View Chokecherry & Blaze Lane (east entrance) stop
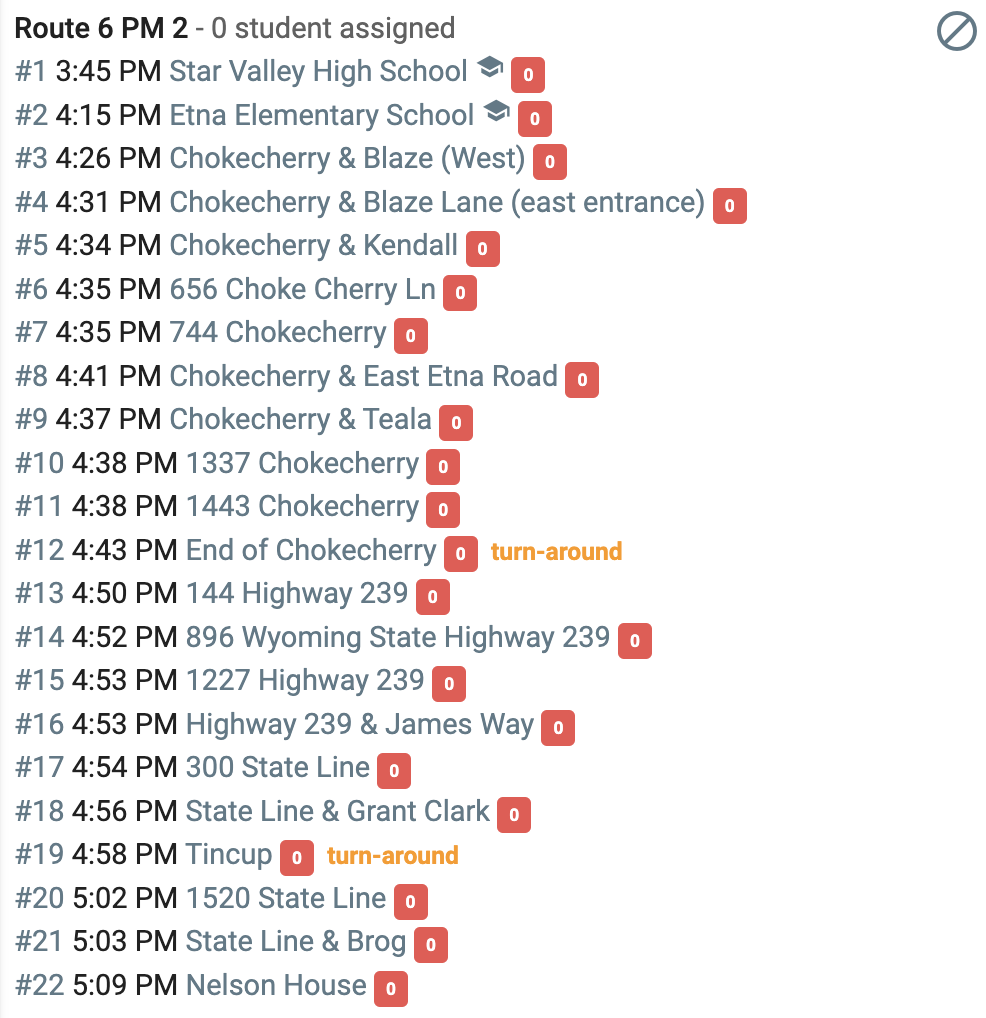 pyautogui.click(x=437, y=203)
